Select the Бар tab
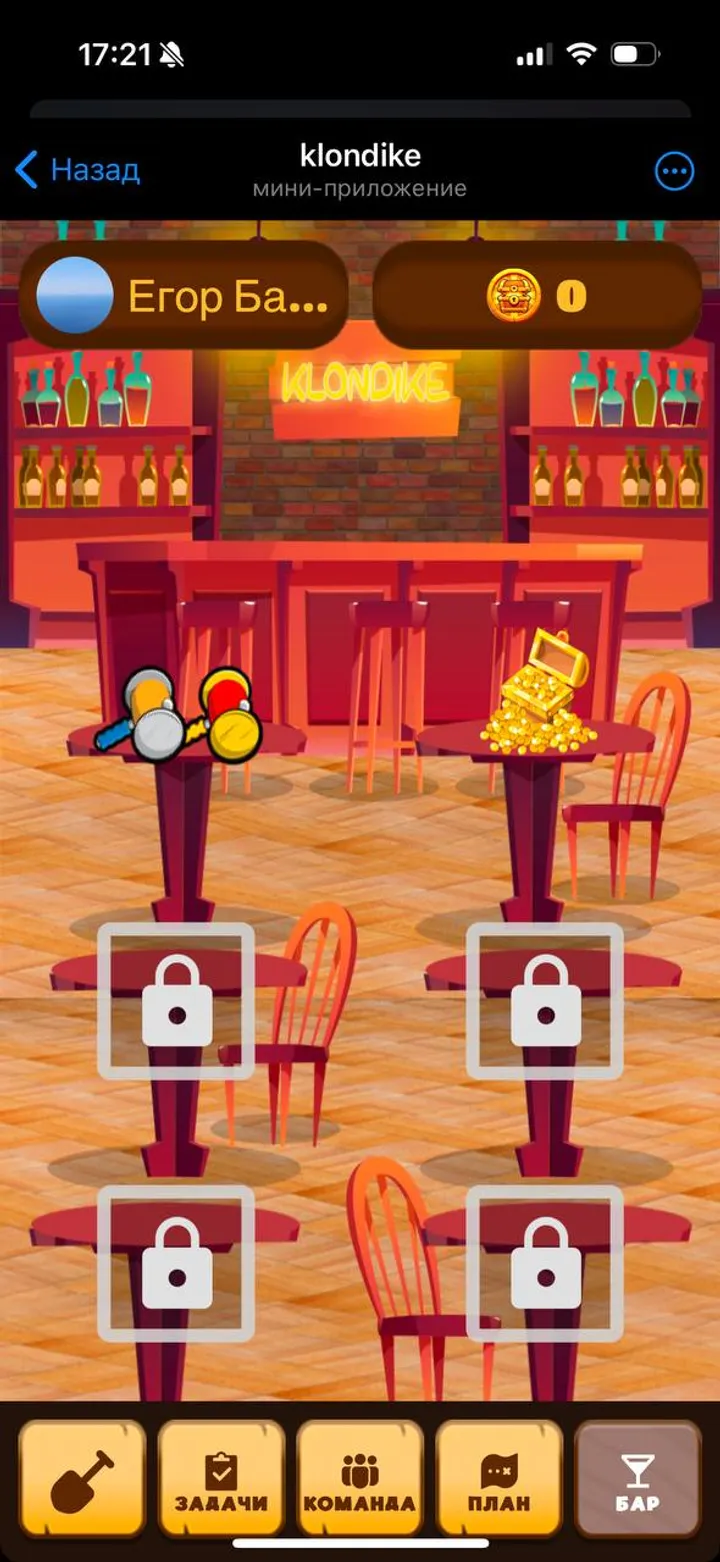 click(x=637, y=1479)
